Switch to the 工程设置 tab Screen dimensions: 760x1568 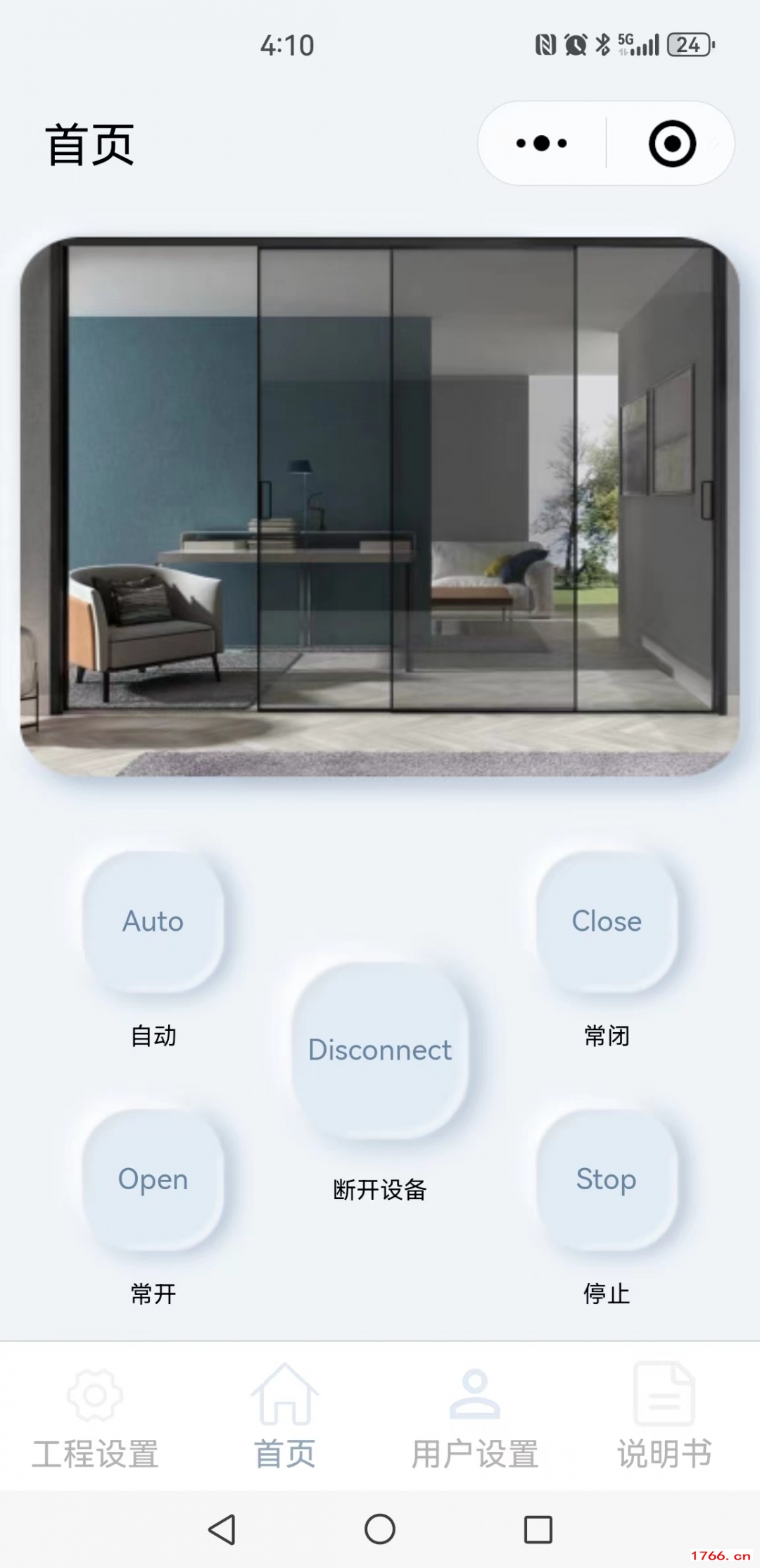pyautogui.click(x=95, y=1417)
